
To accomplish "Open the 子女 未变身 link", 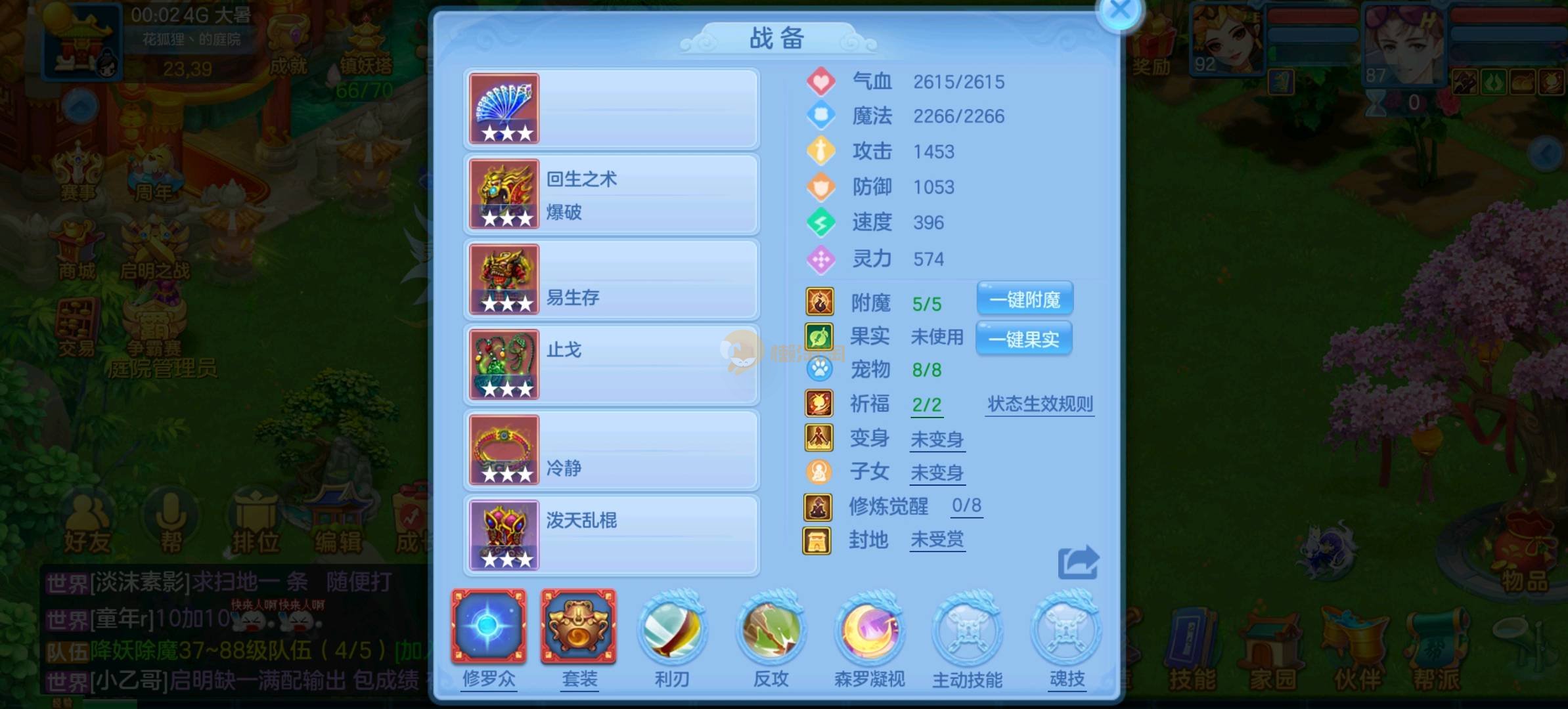I will (x=937, y=473).
